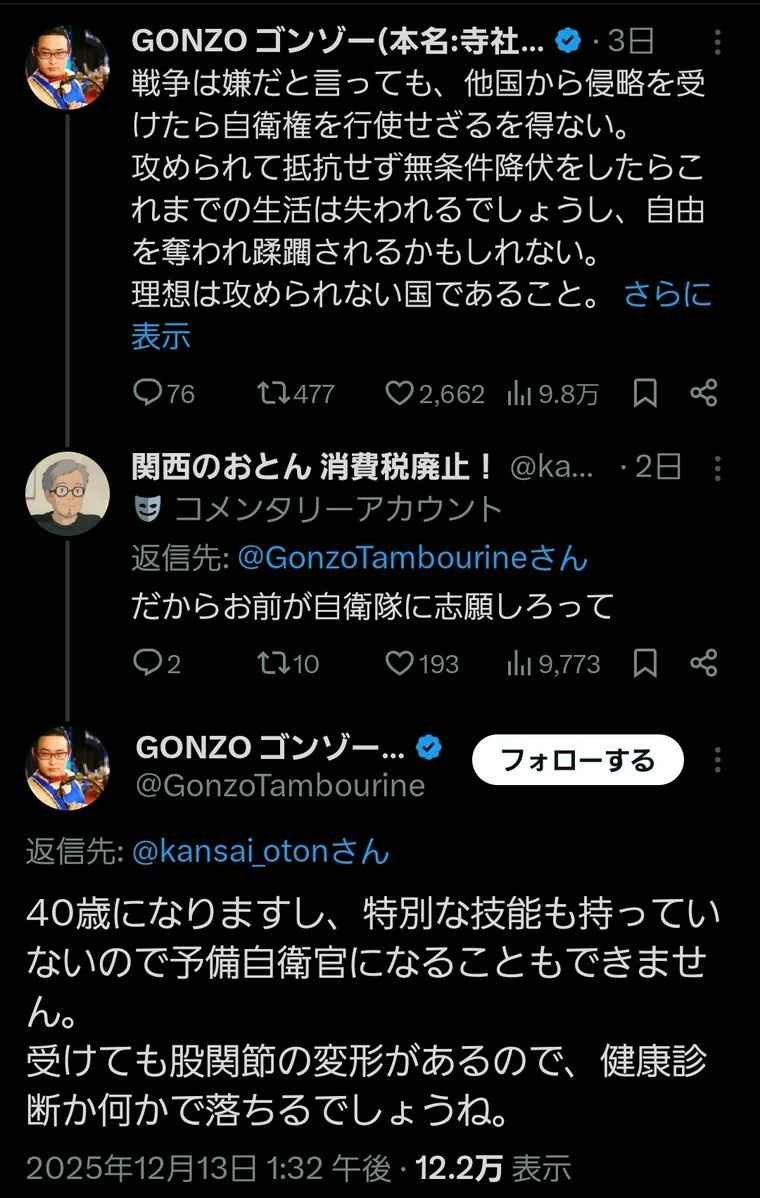Bookmark 関西のおとん's reply
Image resolution: width=760 pixels, height=1198 pixels.
(x=646, y=662)
